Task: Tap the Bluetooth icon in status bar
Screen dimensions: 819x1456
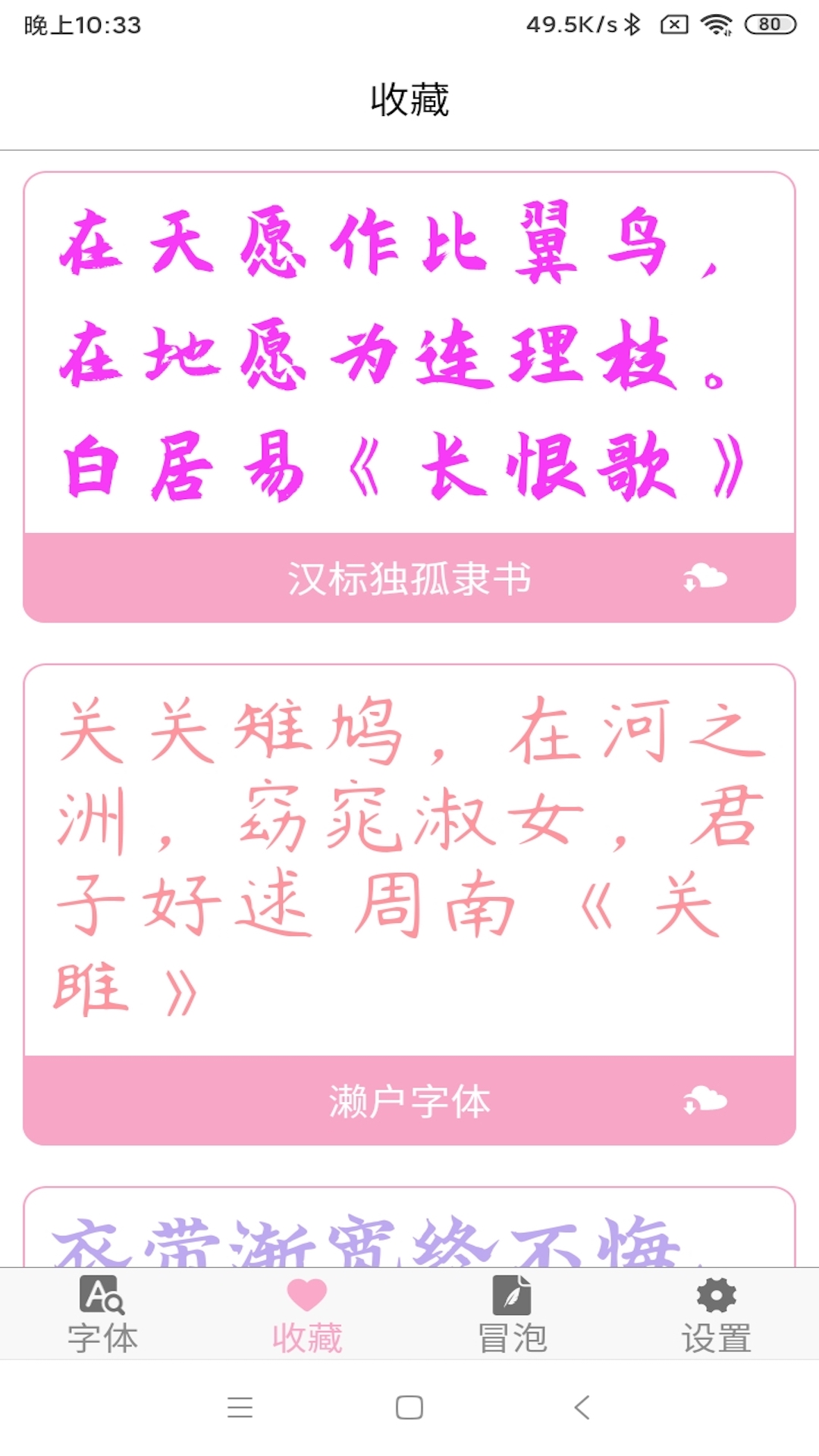Action: pyautogui.click(x=631, y=24)
